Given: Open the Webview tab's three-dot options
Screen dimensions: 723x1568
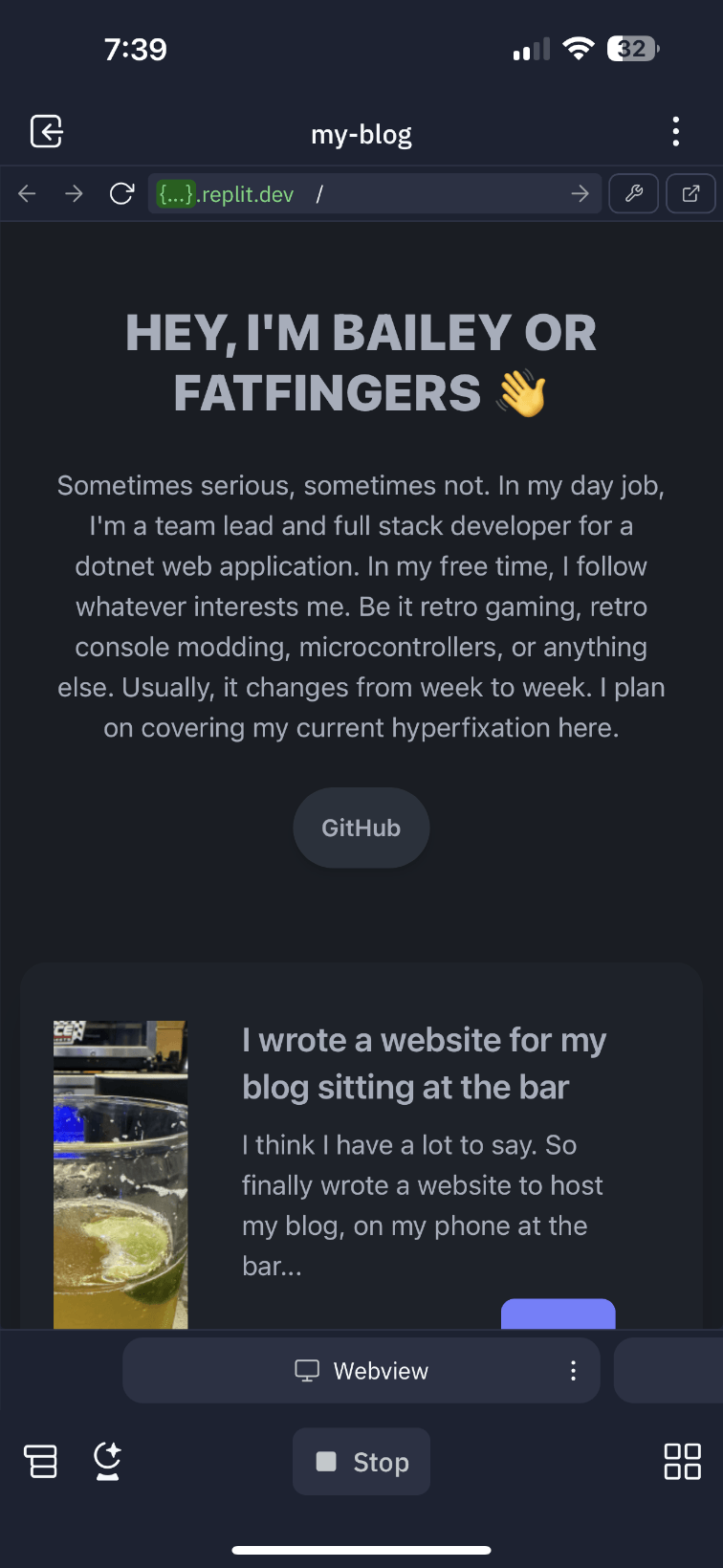Looking at the screenshot, I should tap(573, 1371).
